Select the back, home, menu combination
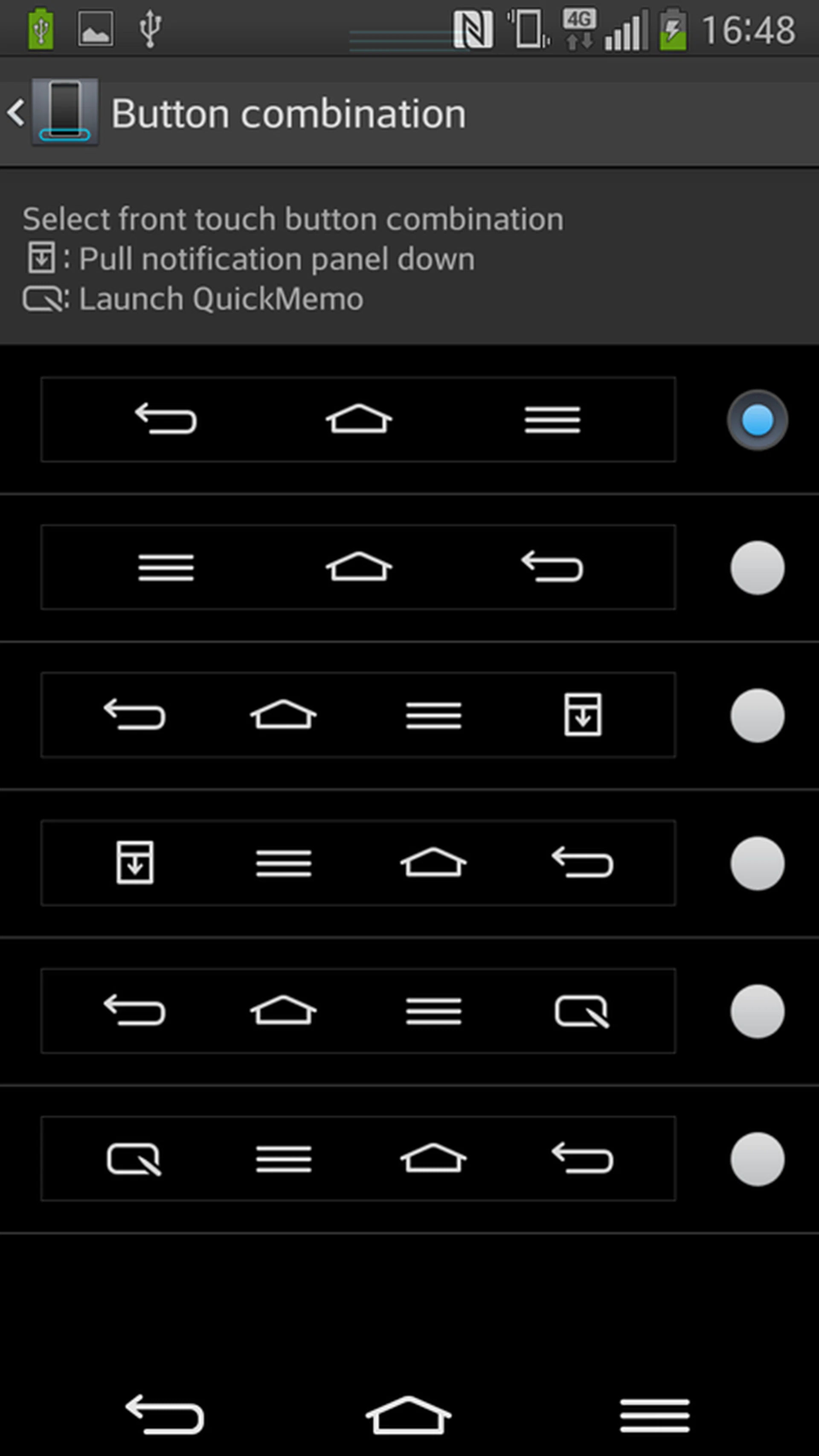819x1456 pixels. (x=757, y=420)
